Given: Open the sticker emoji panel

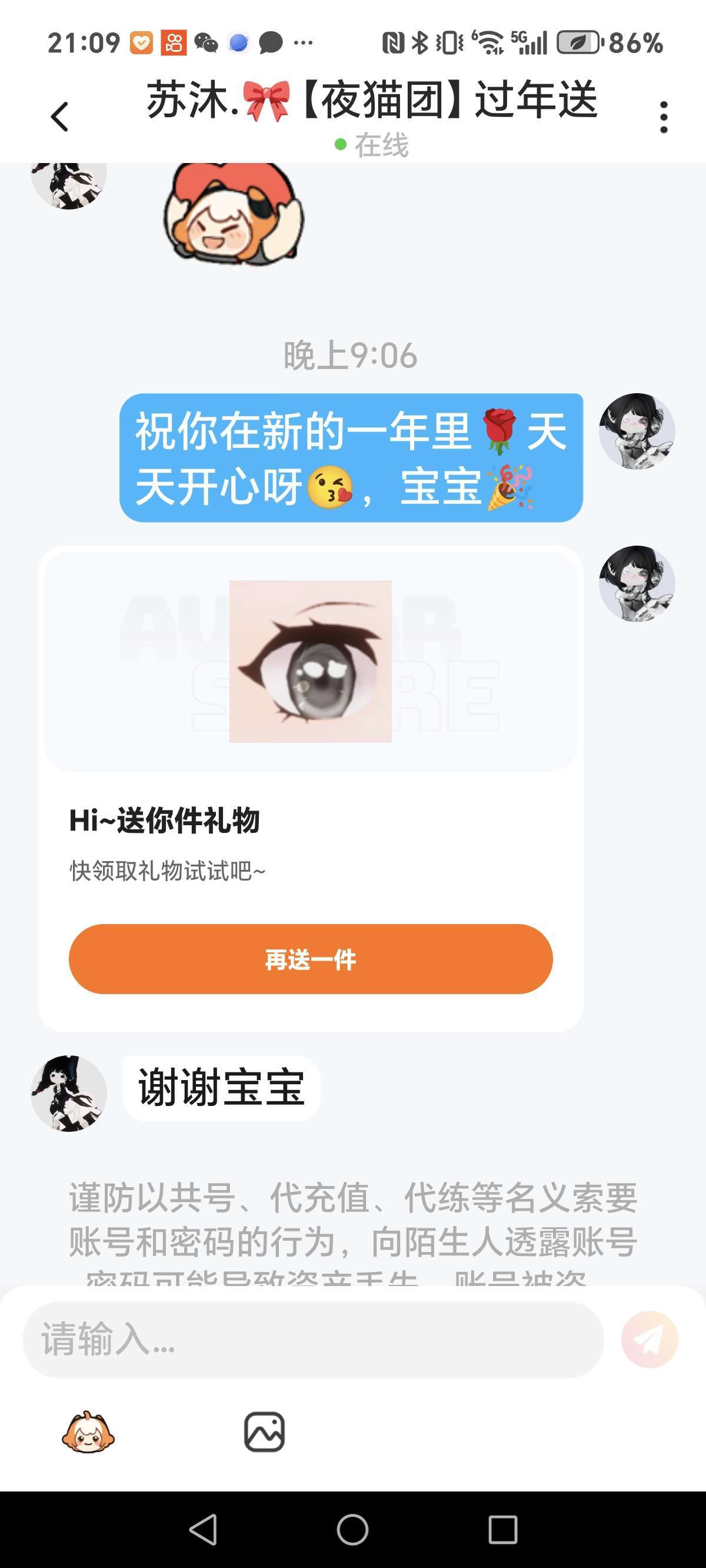Looking at the screenshot, I should pyautogui.click(x=88, y=1432).
